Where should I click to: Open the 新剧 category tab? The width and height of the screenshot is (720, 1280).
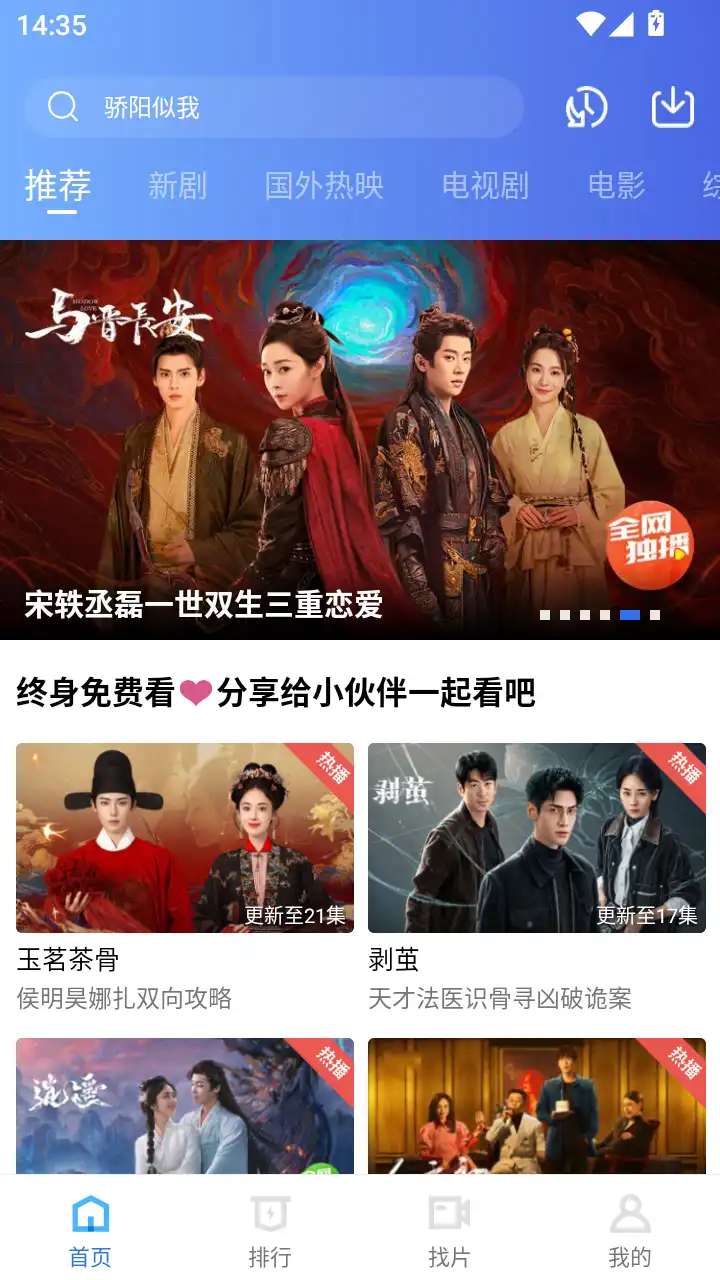[x=177, y=185]
